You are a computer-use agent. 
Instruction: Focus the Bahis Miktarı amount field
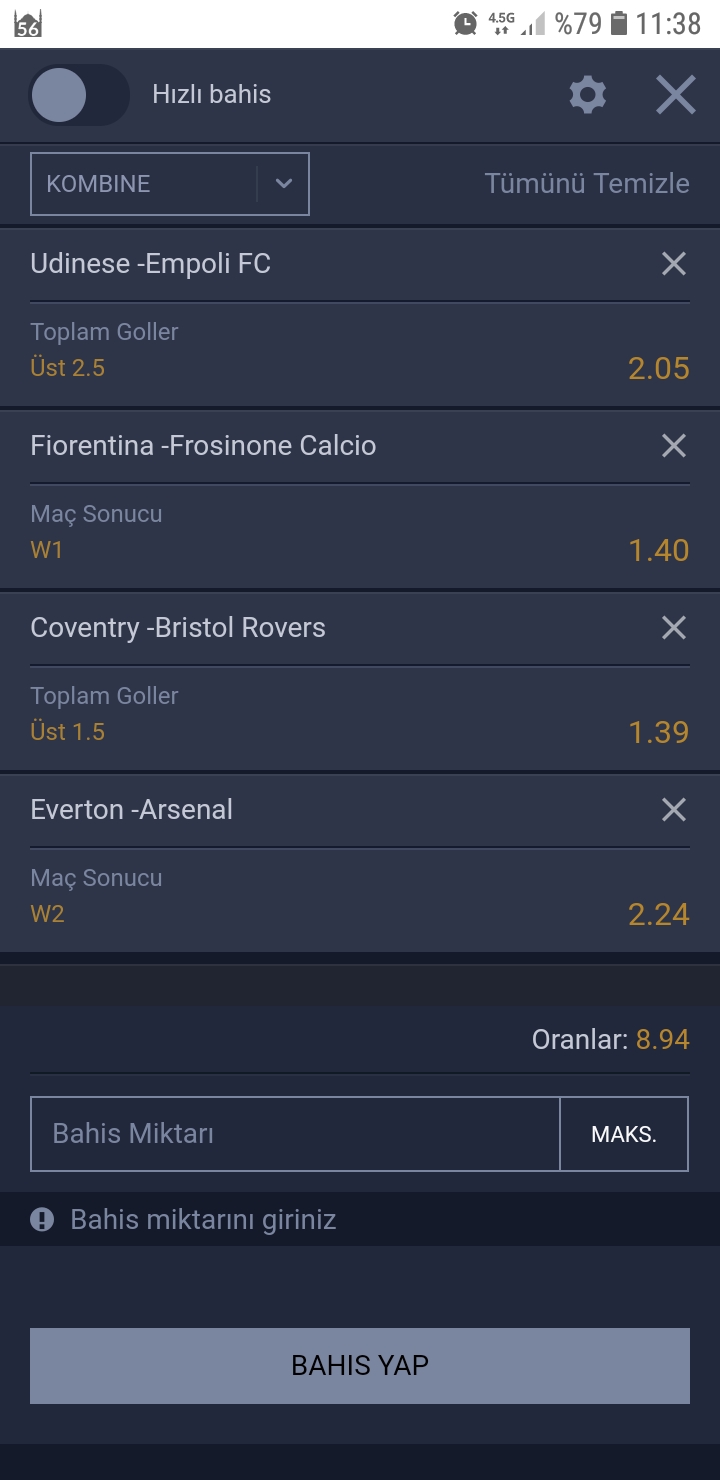point(295,1134)
